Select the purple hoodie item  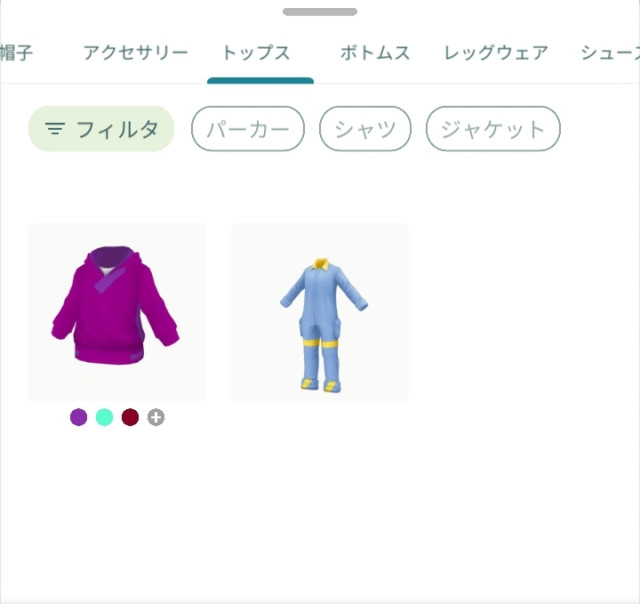(117, 311)
